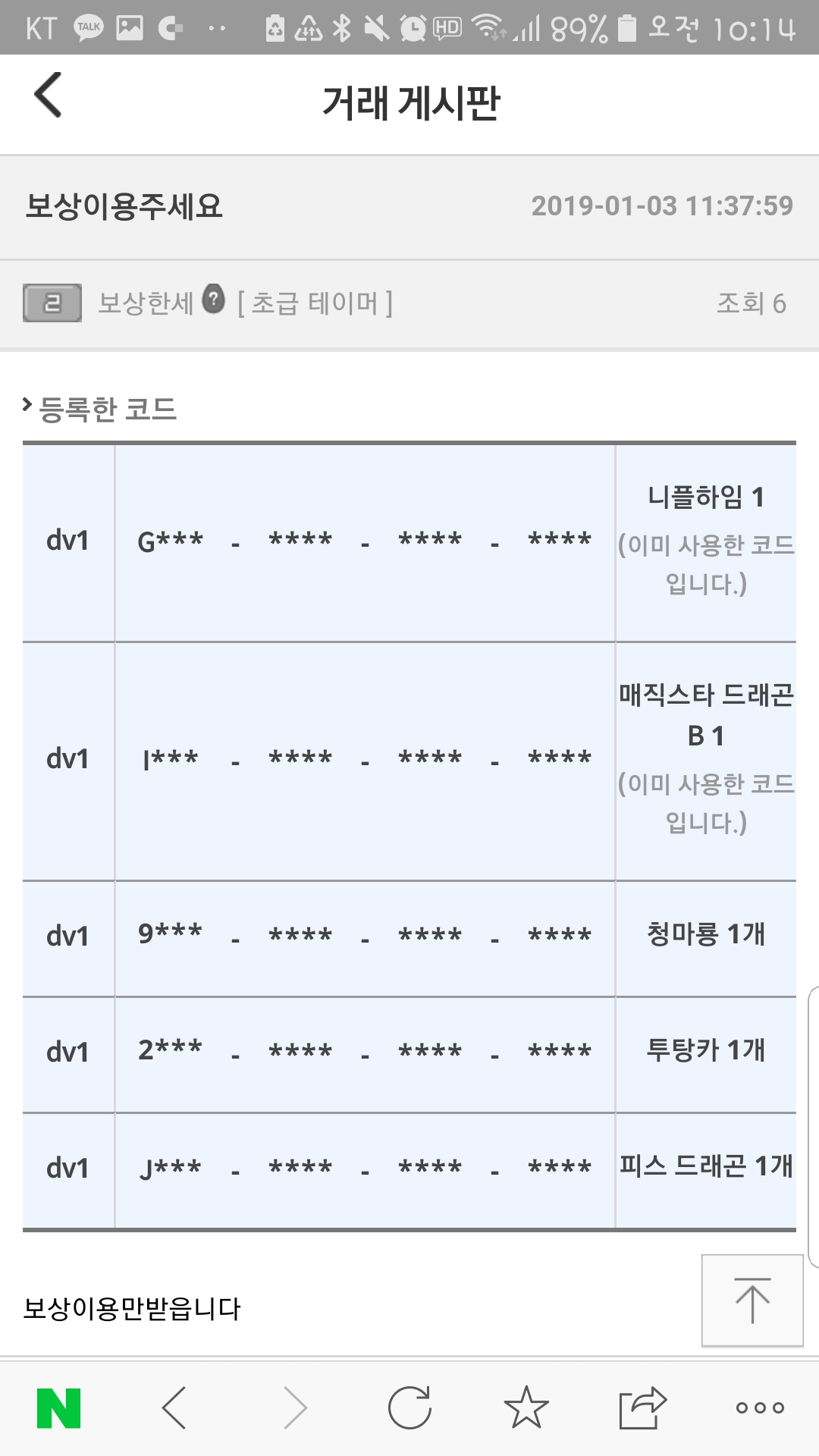Jump to top of the page
The height and width of the screenshot is (1456, 819).
752,1301
